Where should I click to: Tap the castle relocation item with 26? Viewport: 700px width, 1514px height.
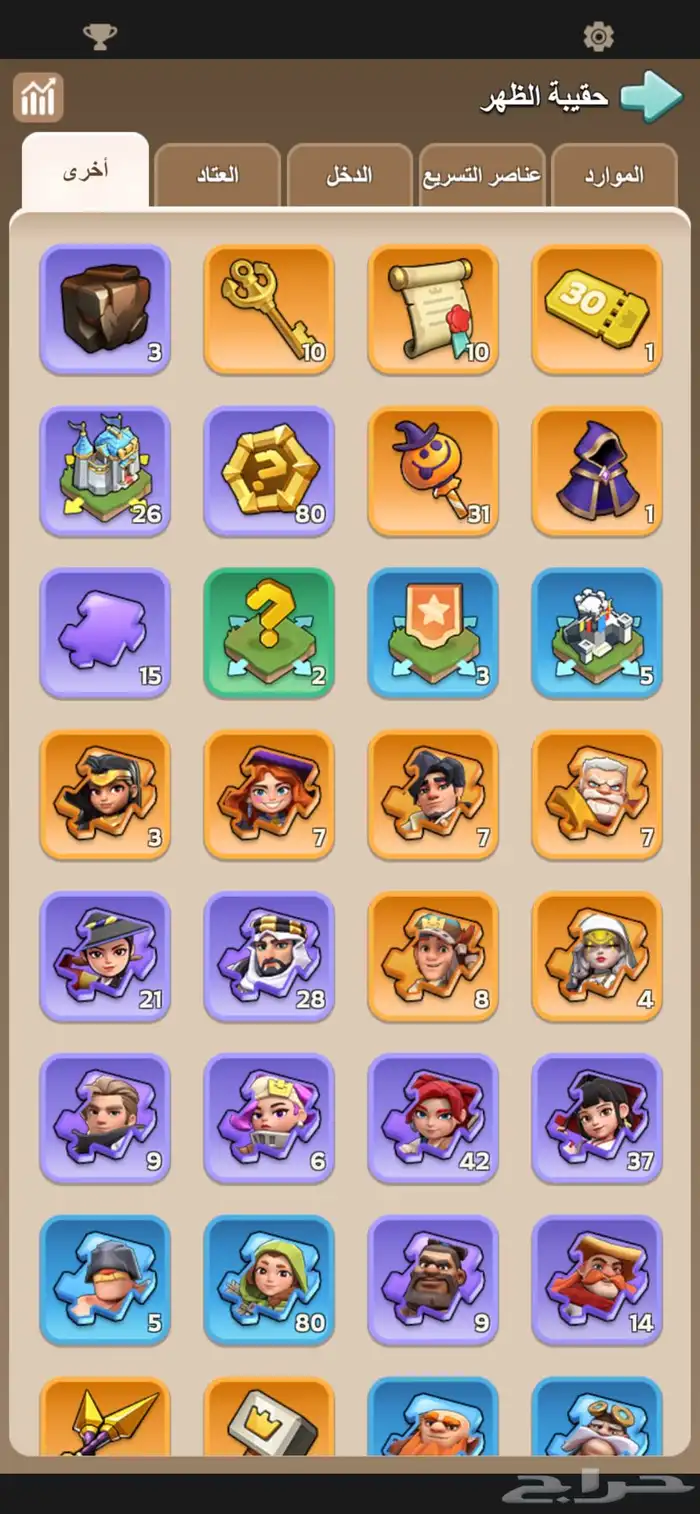(105, 471)
